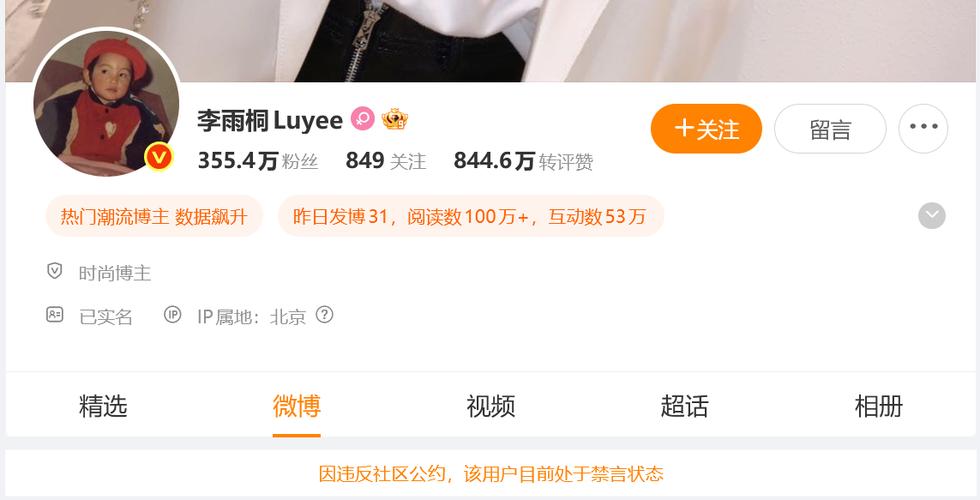
Task: Switch to the 精选 tab
Action: point(103,406)
